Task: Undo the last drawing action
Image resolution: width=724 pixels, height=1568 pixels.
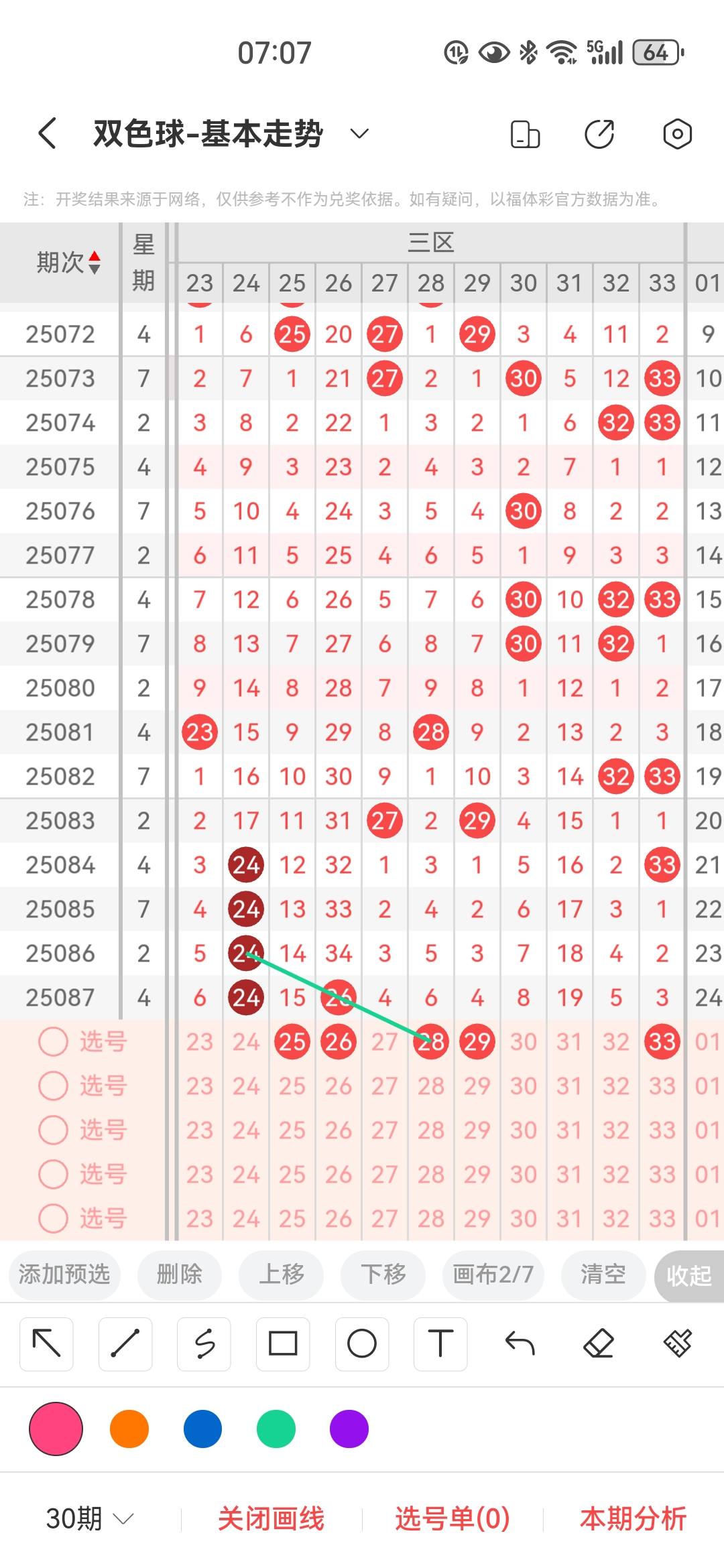Action: pos(520,1344)
